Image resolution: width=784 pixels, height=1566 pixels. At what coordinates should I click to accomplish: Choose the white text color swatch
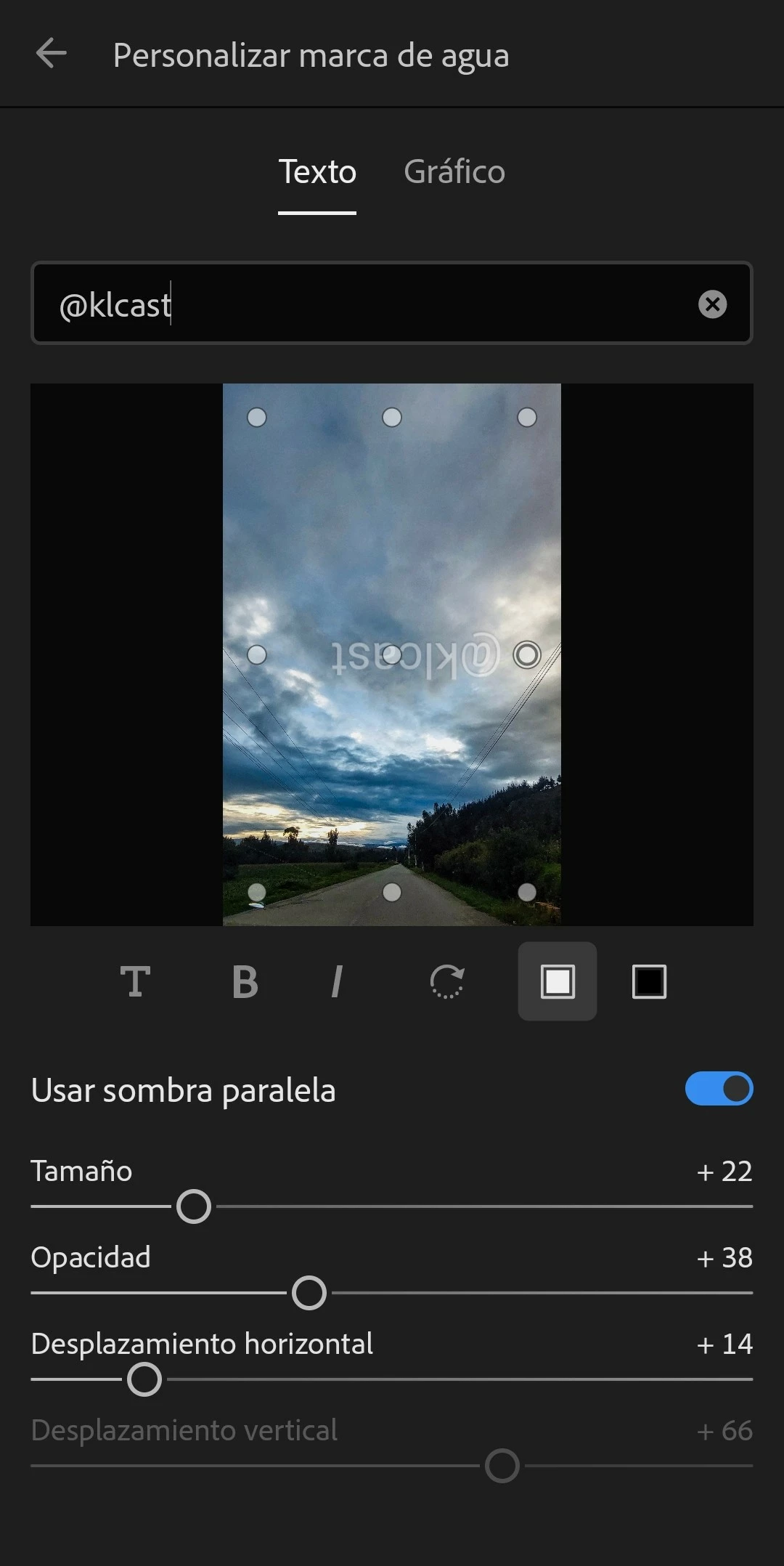coord(558,982)
